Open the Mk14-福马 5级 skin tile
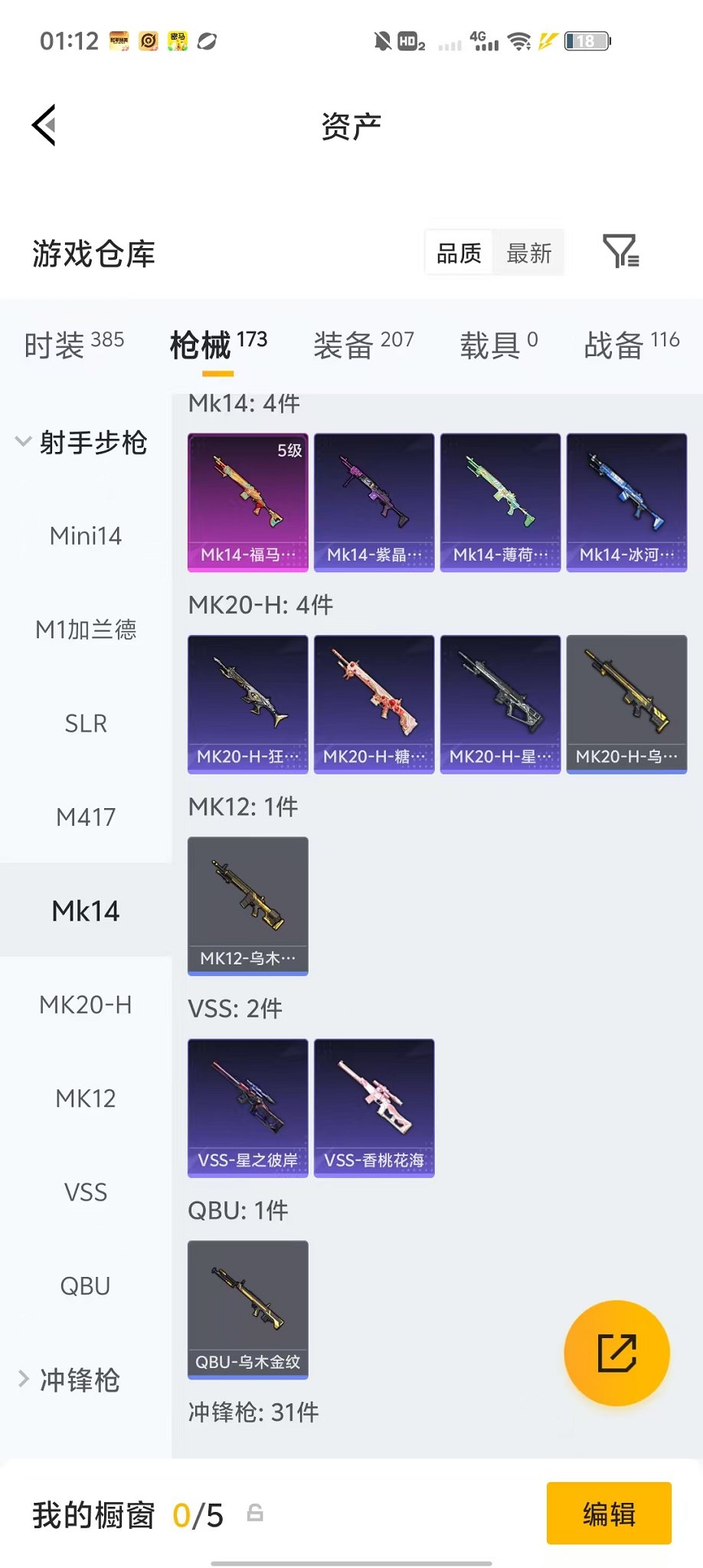Image resolution: width=703 pixels, height=1568 pixels. (x=248, y=502)
